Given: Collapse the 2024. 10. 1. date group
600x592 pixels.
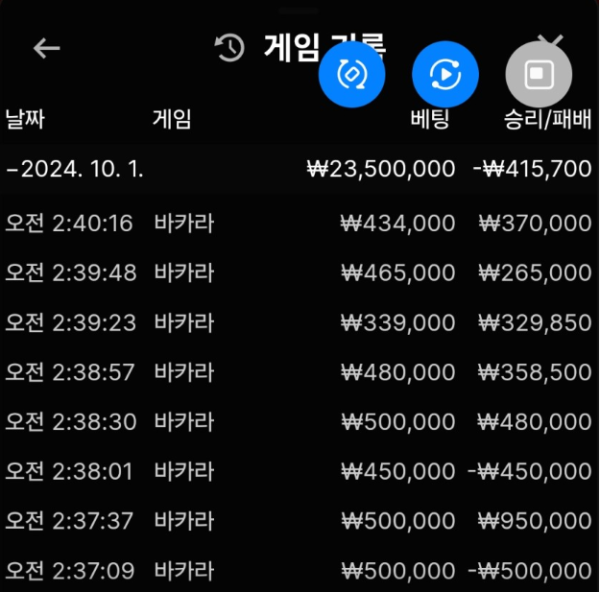Looking at the screenshot, I should click(x=75, y=169).
